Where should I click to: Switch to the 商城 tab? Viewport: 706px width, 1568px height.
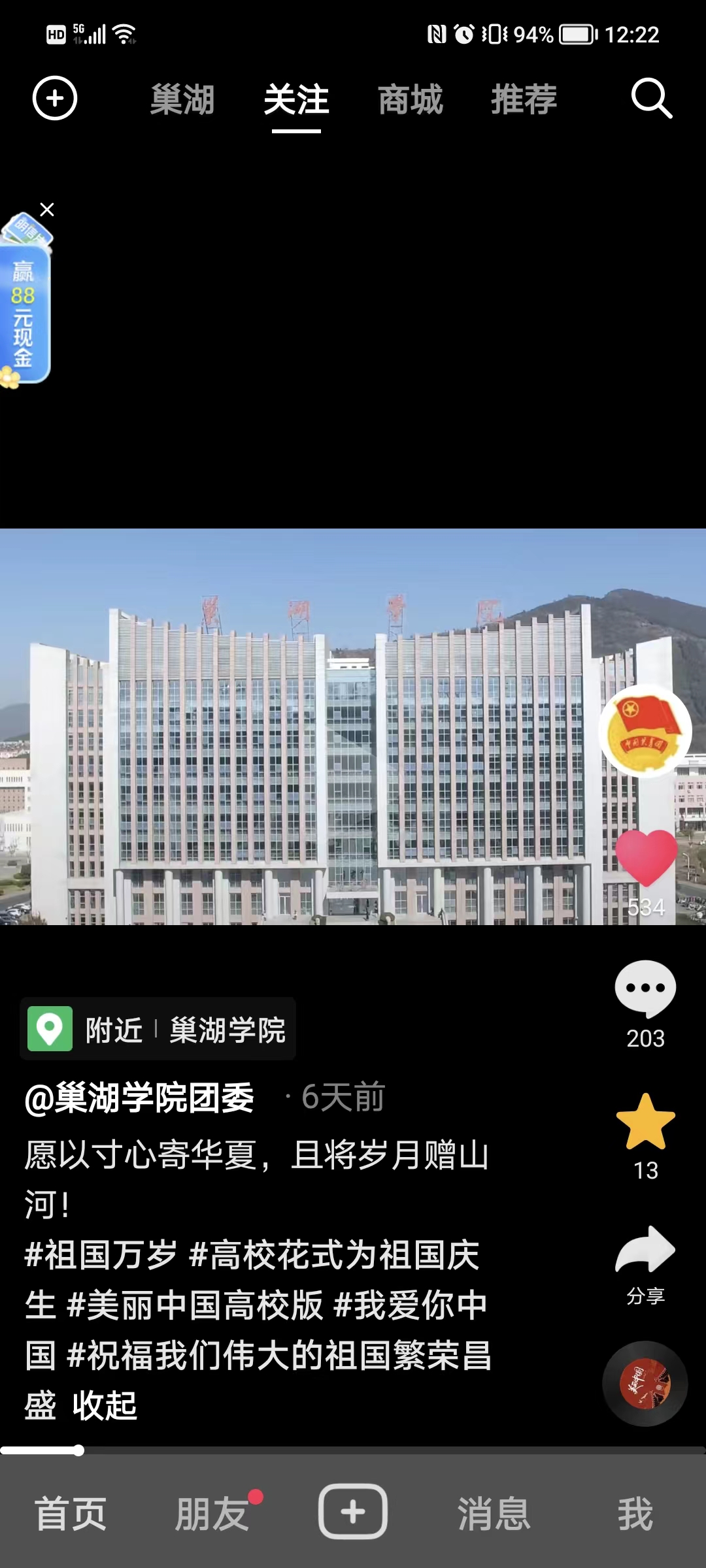(411, 100)
